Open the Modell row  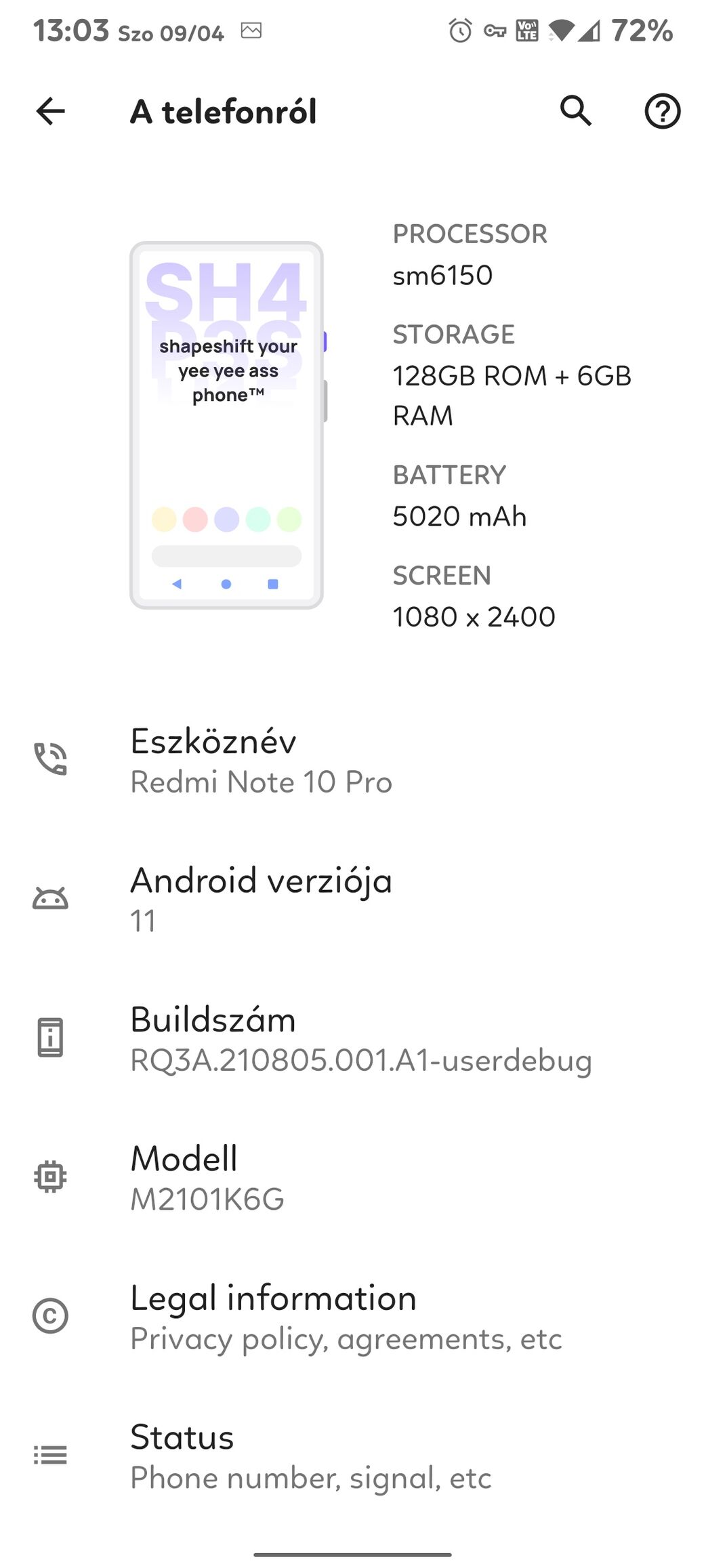click(353, 1178)
